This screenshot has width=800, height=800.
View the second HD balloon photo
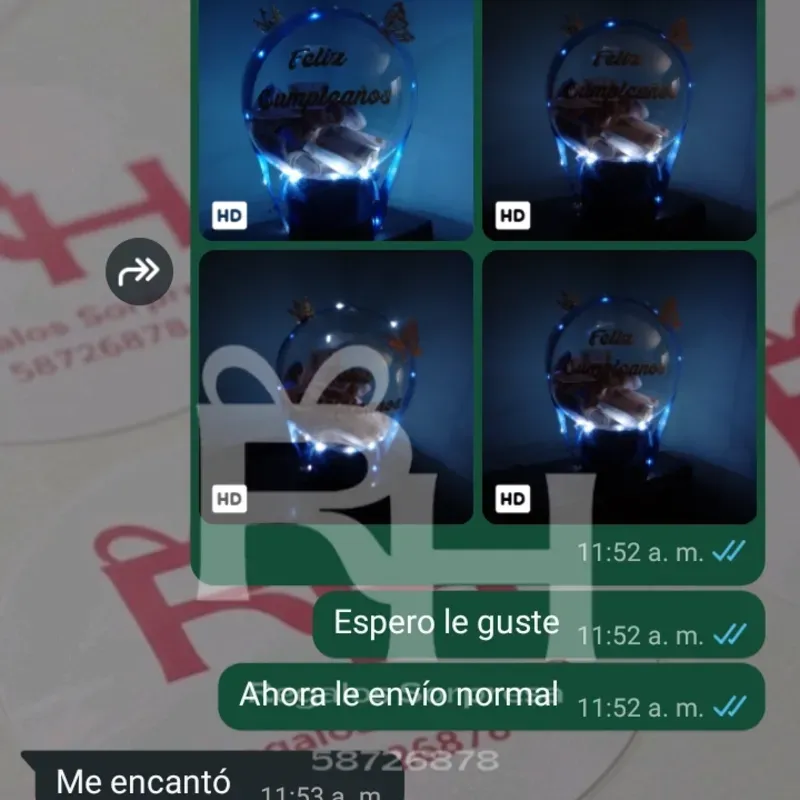pyautogui.click(x=620, y=120)
